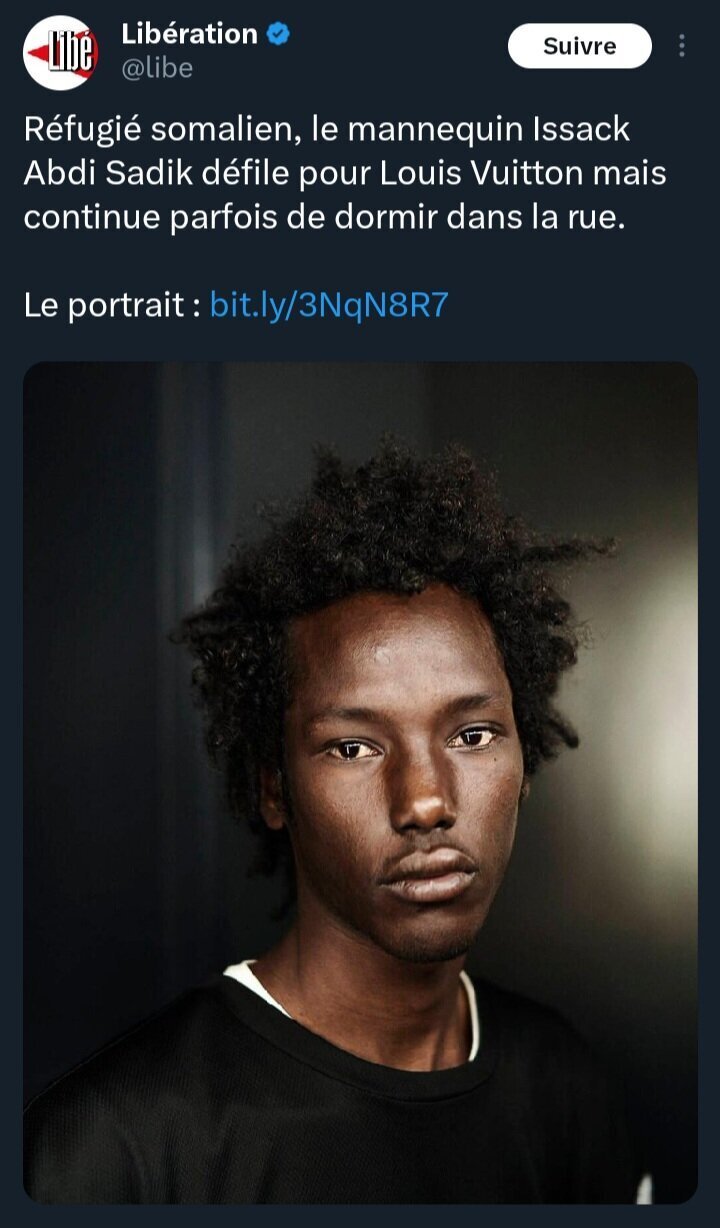Viewport: 720px width, 1228px height.
Task: Tap the Libération account name
Action: (189, 33)
